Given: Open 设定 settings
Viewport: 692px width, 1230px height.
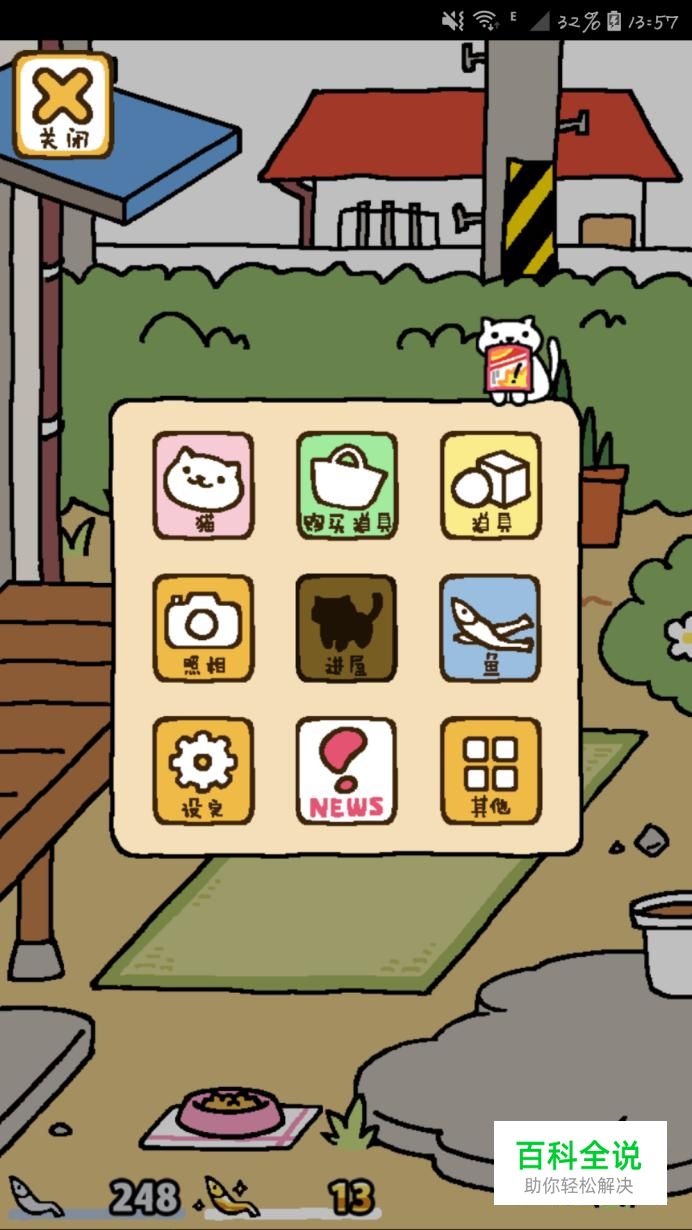Looking at the screenshot, I should click(x=203, y=771).
